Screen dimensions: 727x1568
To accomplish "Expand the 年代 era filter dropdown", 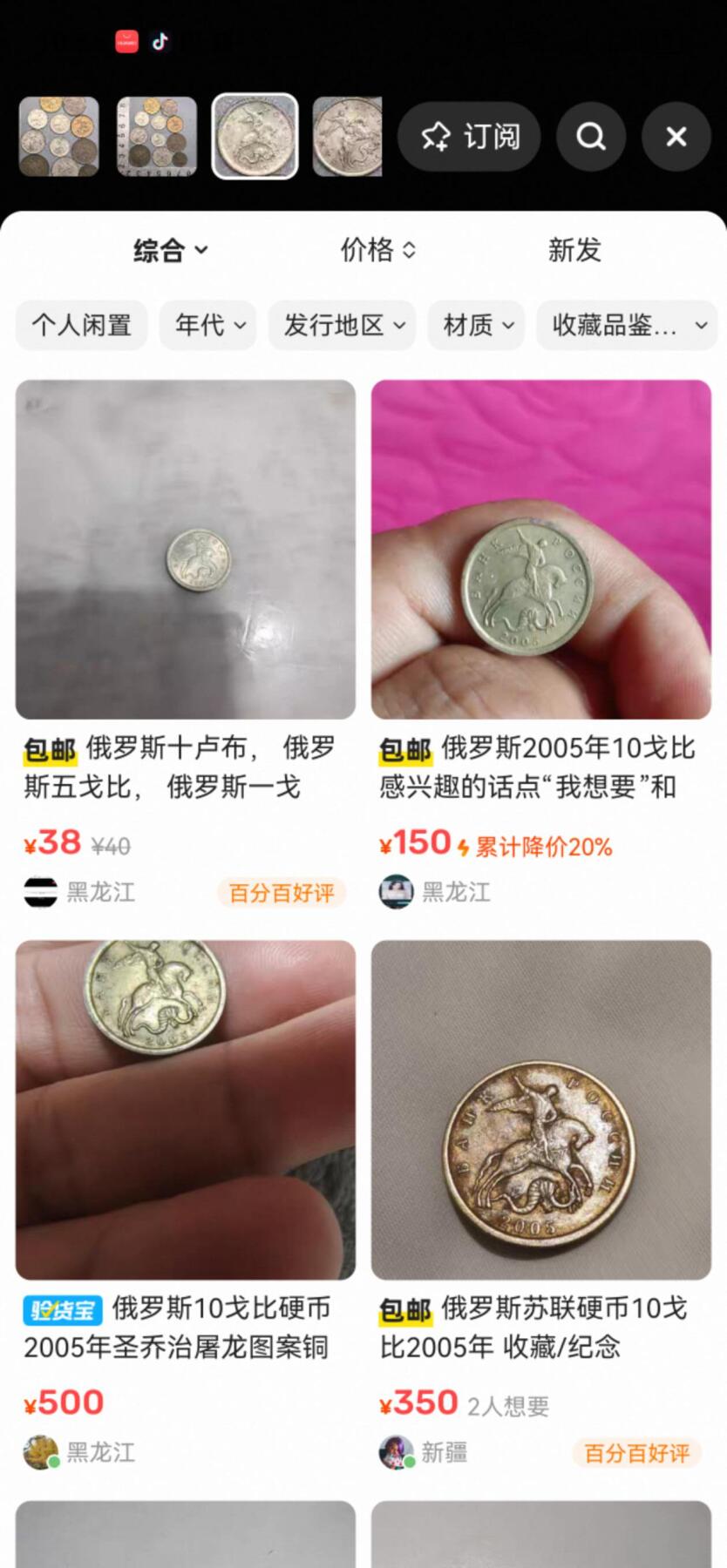I will (207, 325).
